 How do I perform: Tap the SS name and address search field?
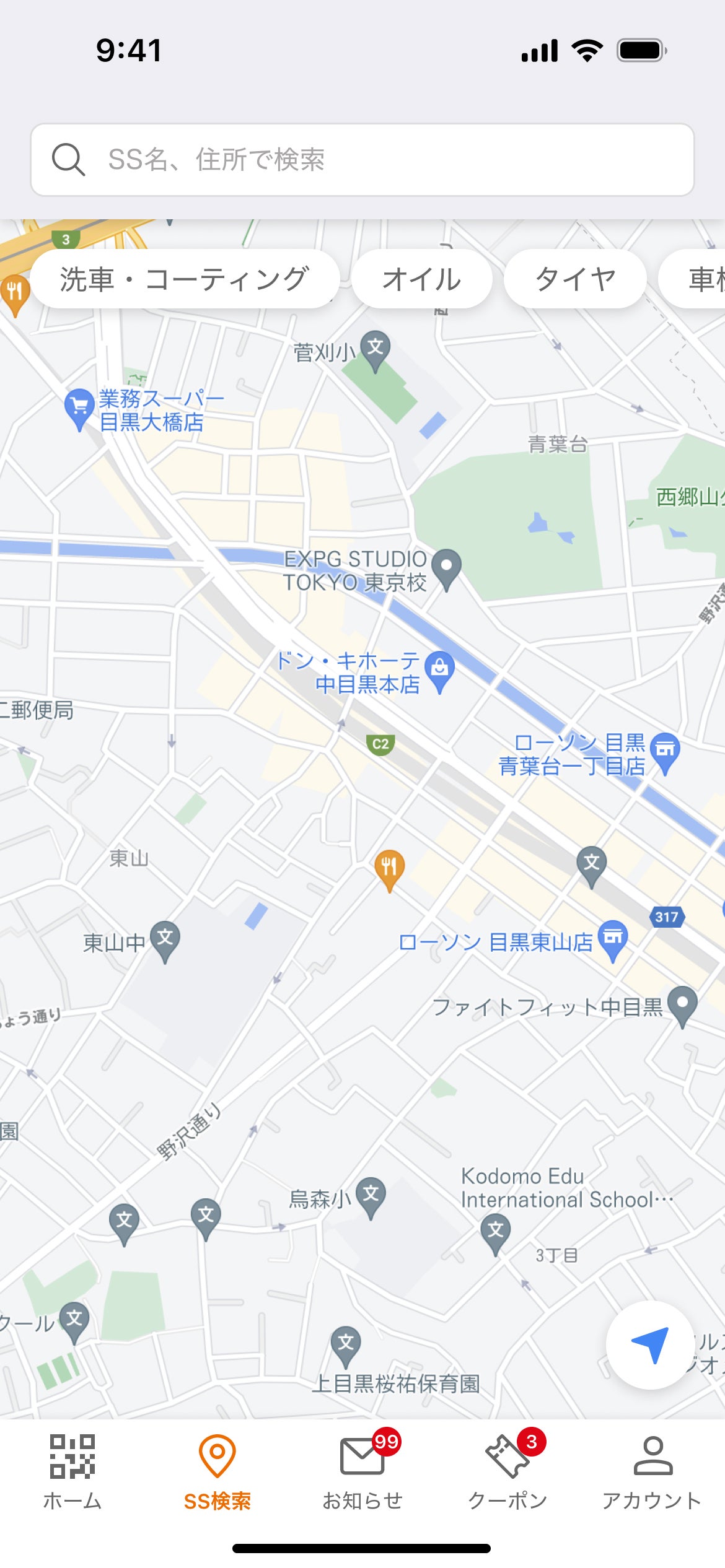(362, 160)
